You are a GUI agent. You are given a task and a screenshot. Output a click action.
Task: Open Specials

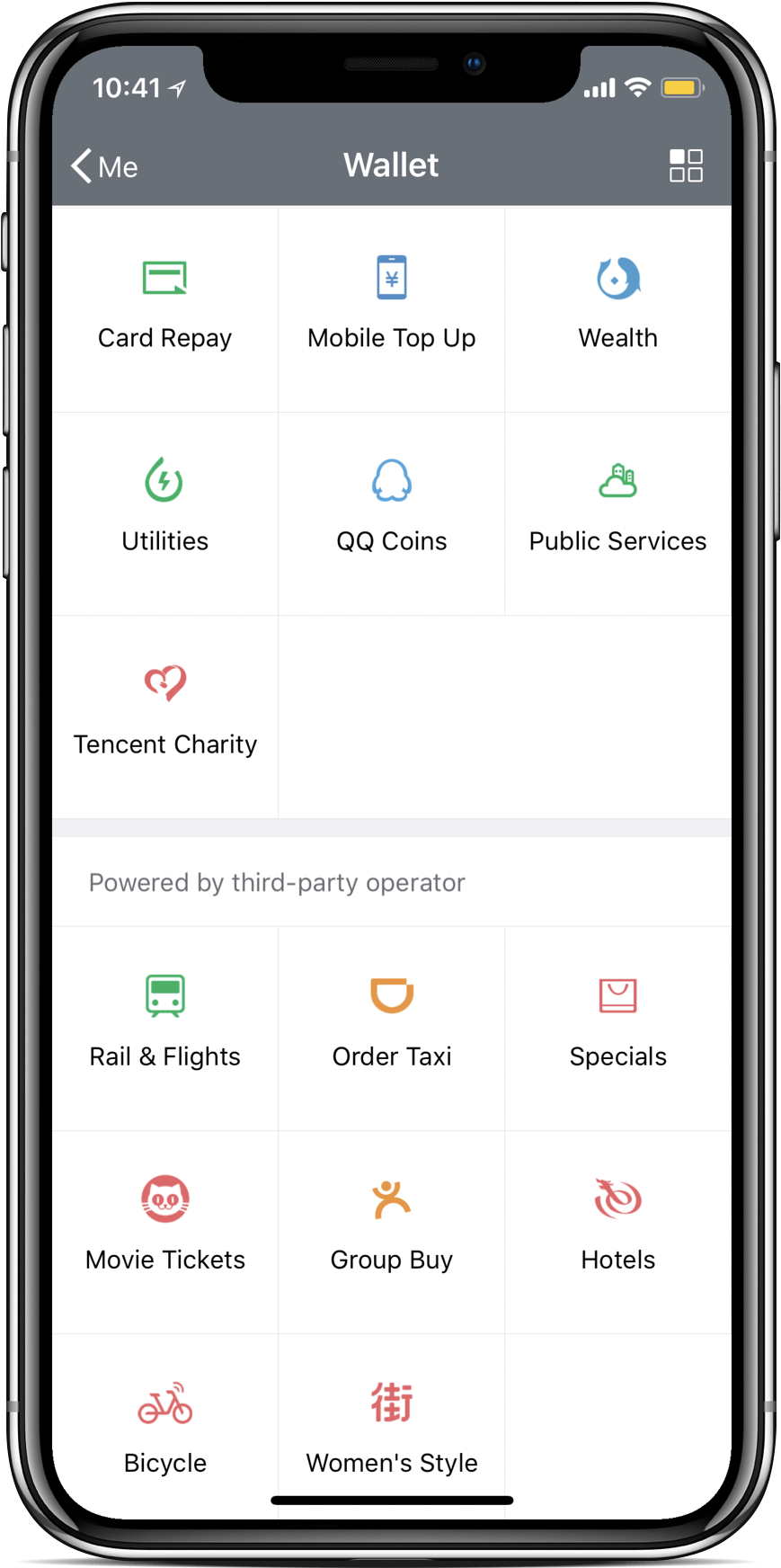pyautogui.click(x=618, y=1027)
